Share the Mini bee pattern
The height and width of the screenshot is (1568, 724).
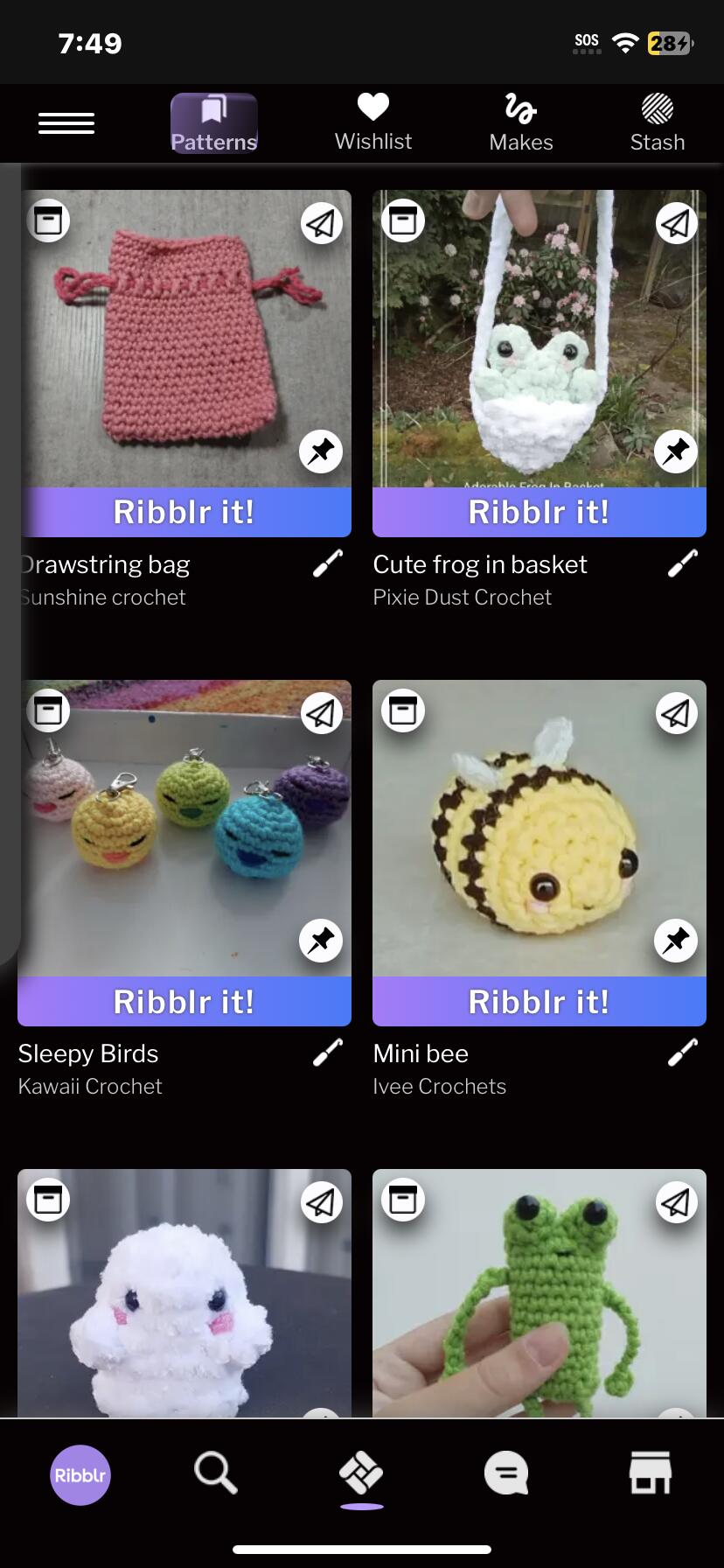(x=676, y=713)
